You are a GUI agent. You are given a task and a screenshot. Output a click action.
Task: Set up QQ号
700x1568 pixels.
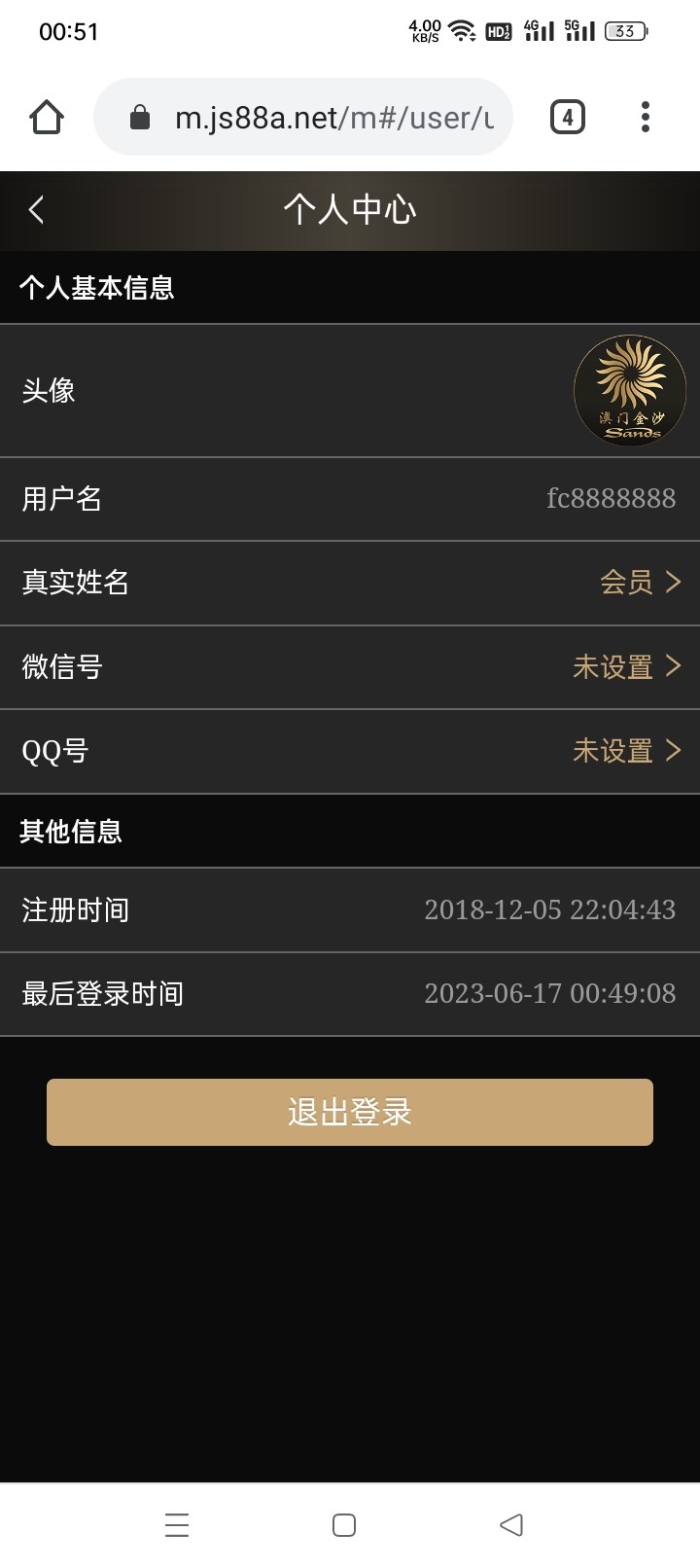[350, 751]
